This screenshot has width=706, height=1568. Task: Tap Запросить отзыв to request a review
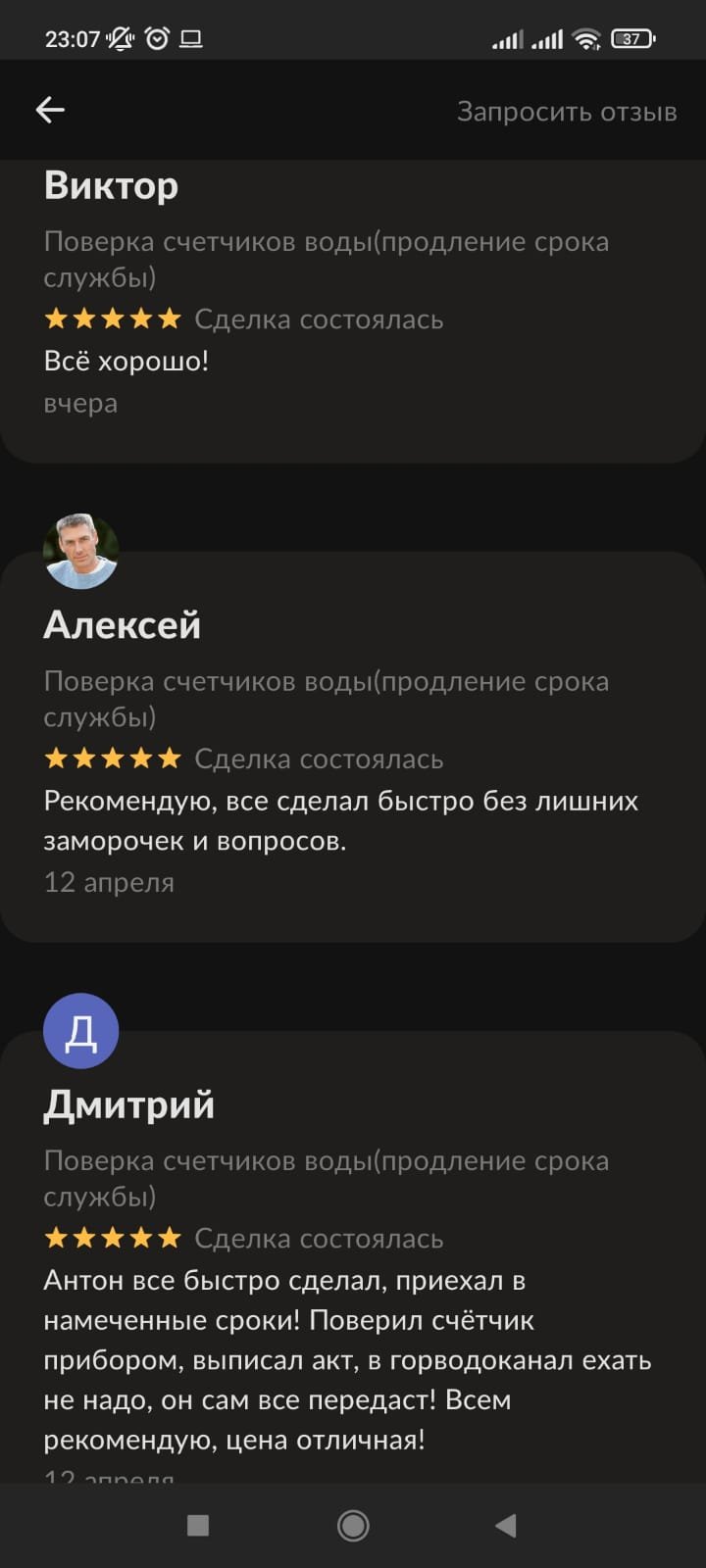tap(566, 112)
